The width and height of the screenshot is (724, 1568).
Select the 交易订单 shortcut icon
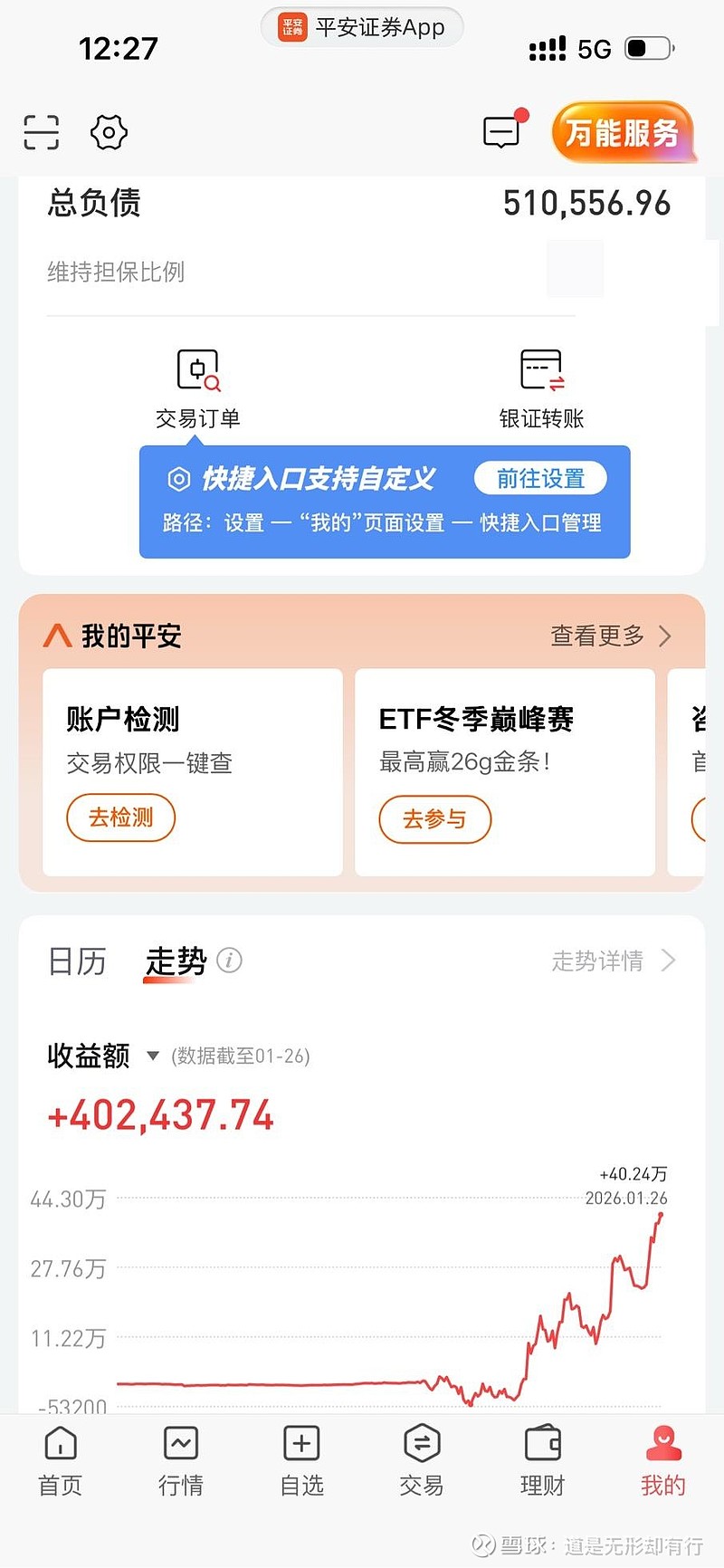(x=199, y=368)
